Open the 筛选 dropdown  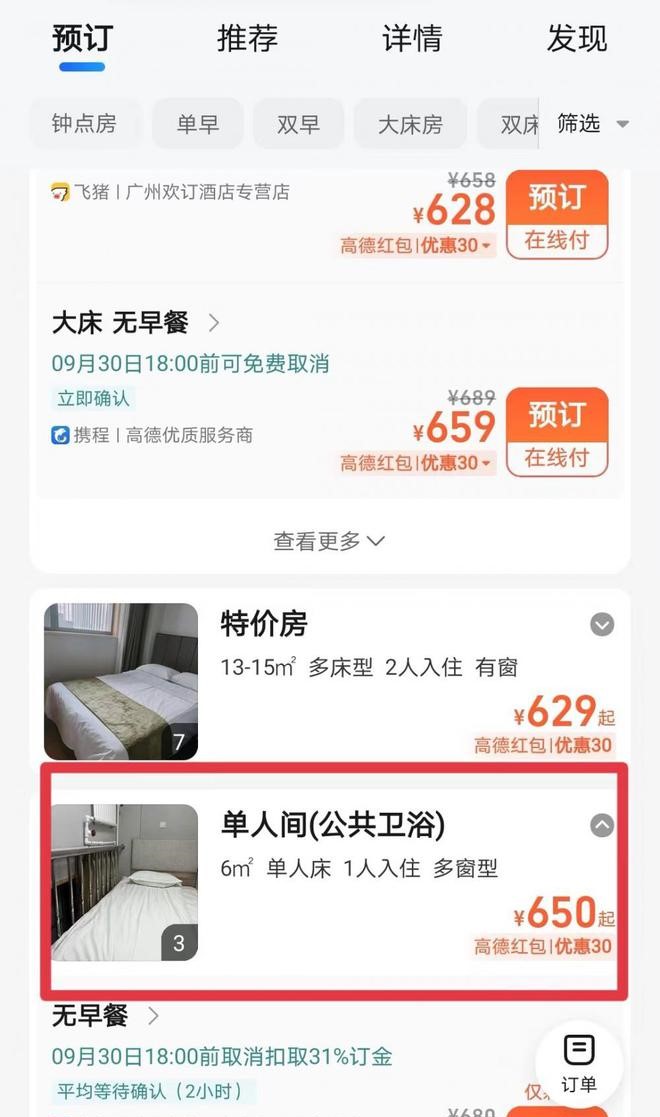pos(594,124)
